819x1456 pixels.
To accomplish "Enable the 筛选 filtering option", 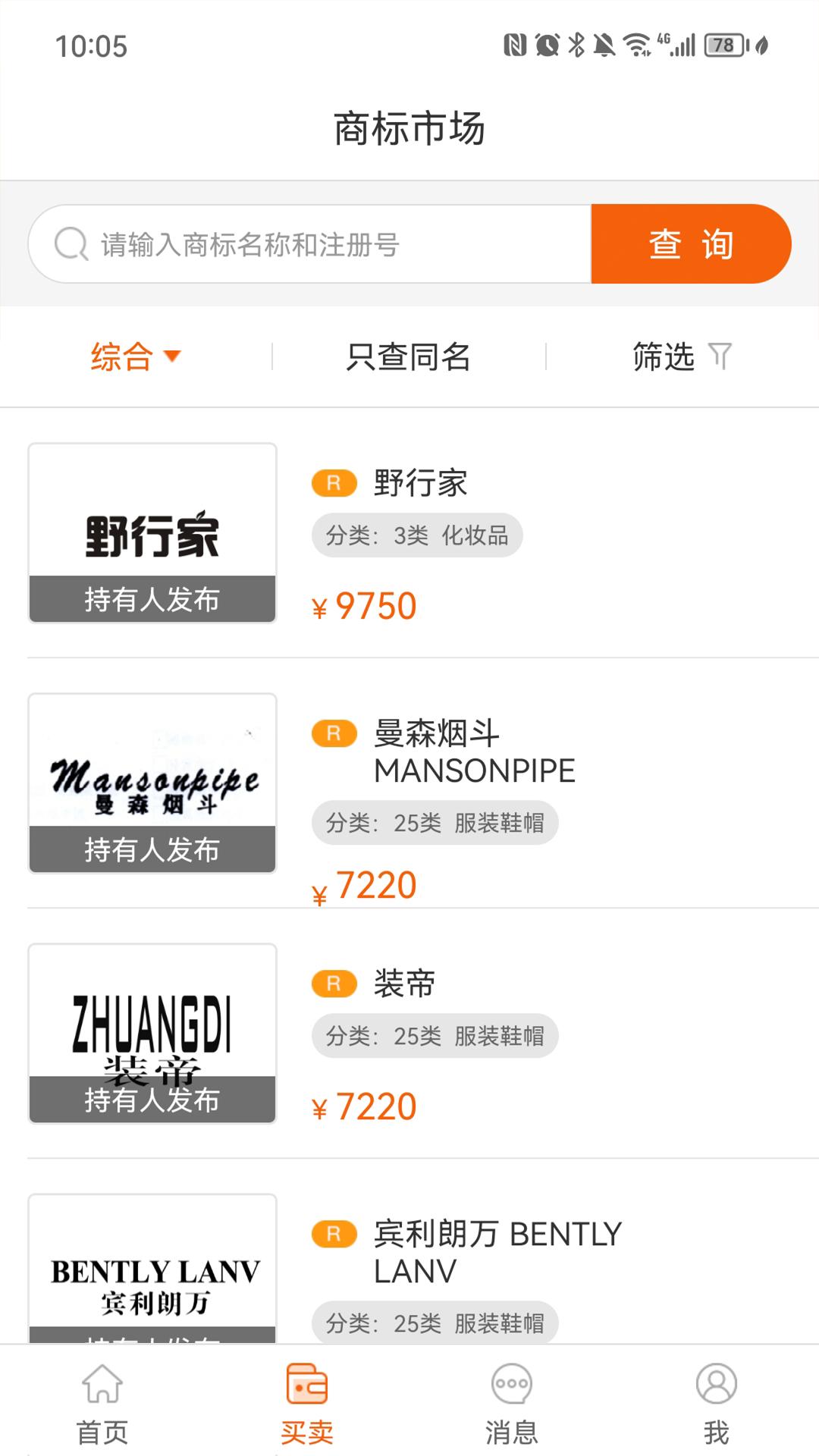I will 681,356.
